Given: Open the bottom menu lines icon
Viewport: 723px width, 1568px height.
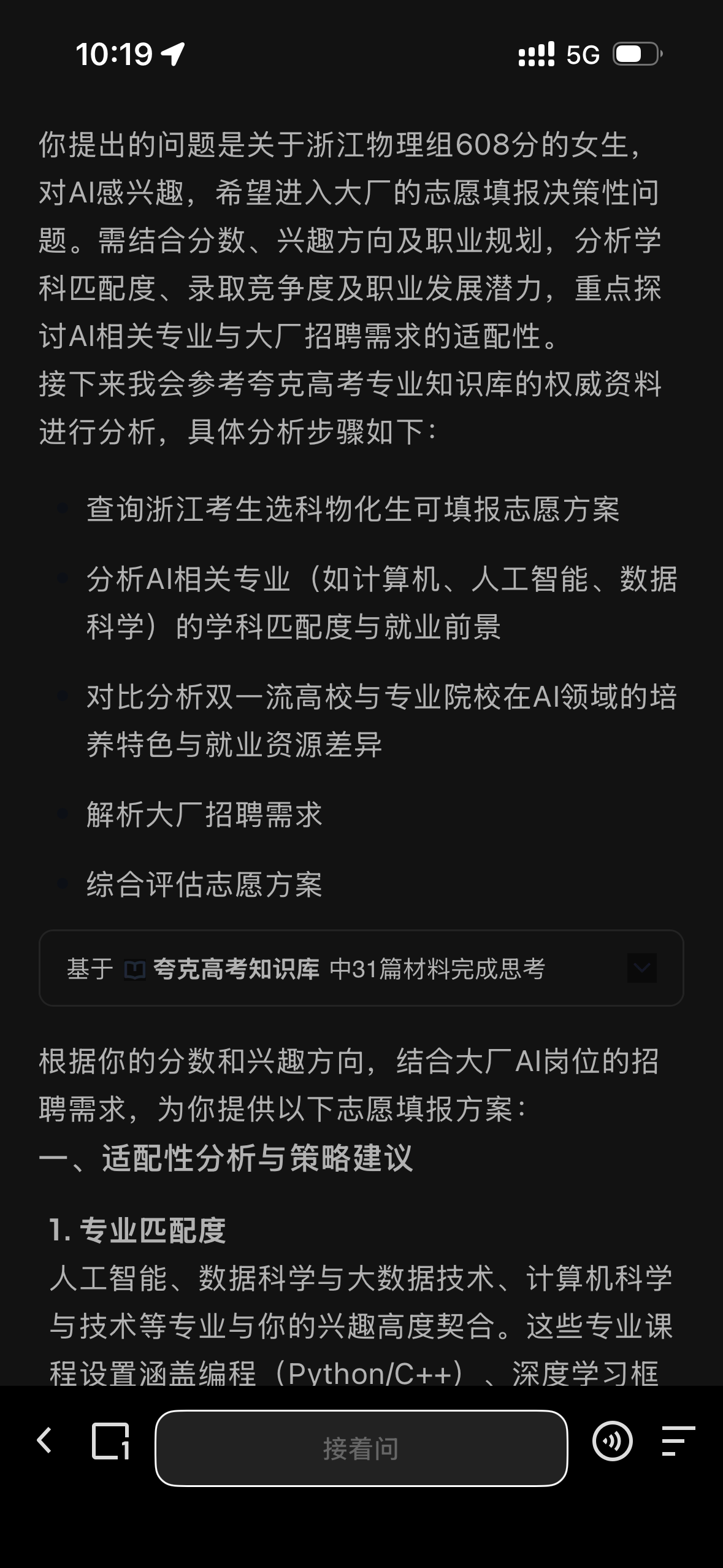Looking at the screenshot, I should point(678,1440).
